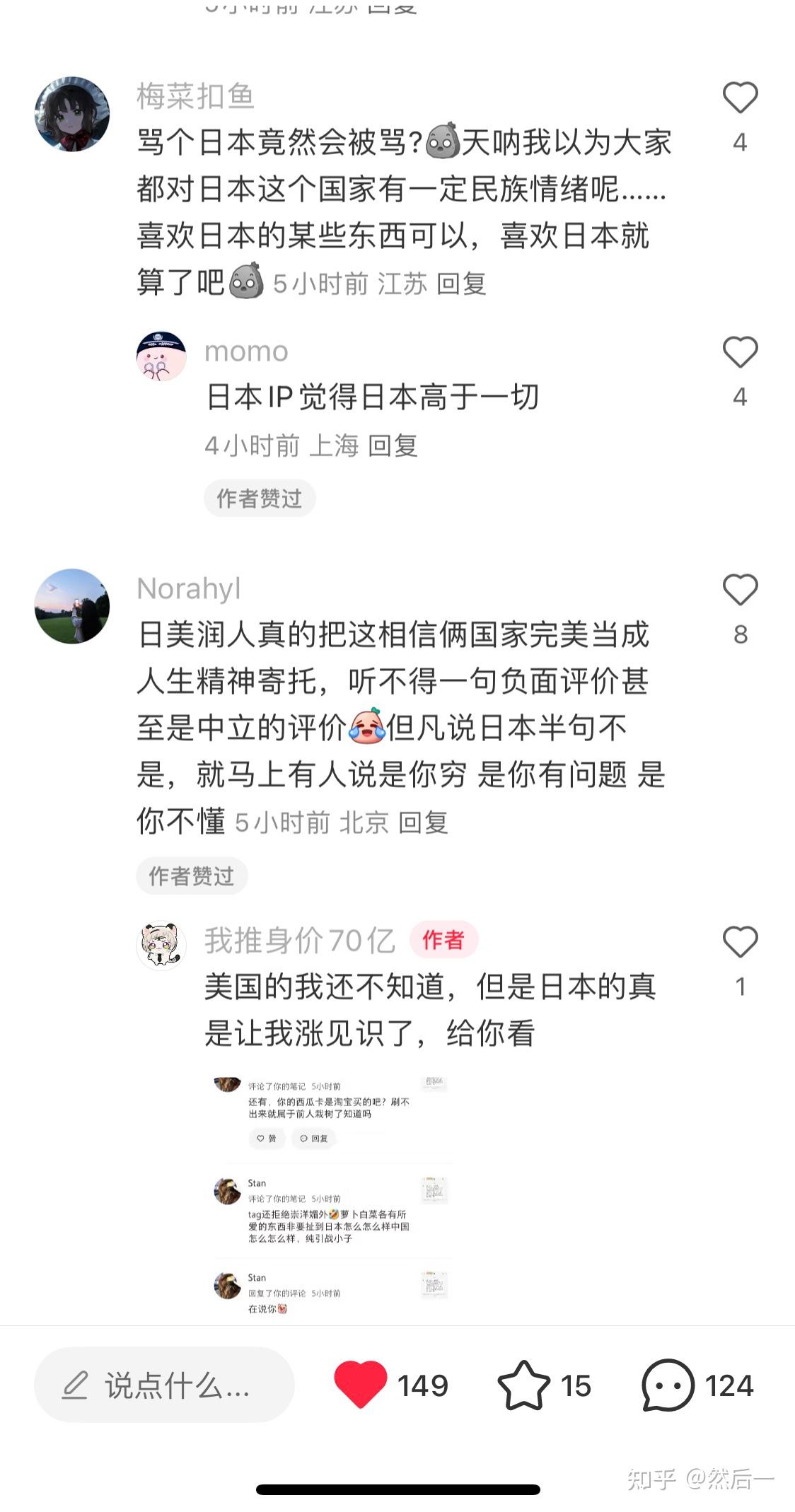Open avatar of 我推身价70亿

[x=161, y=946]
